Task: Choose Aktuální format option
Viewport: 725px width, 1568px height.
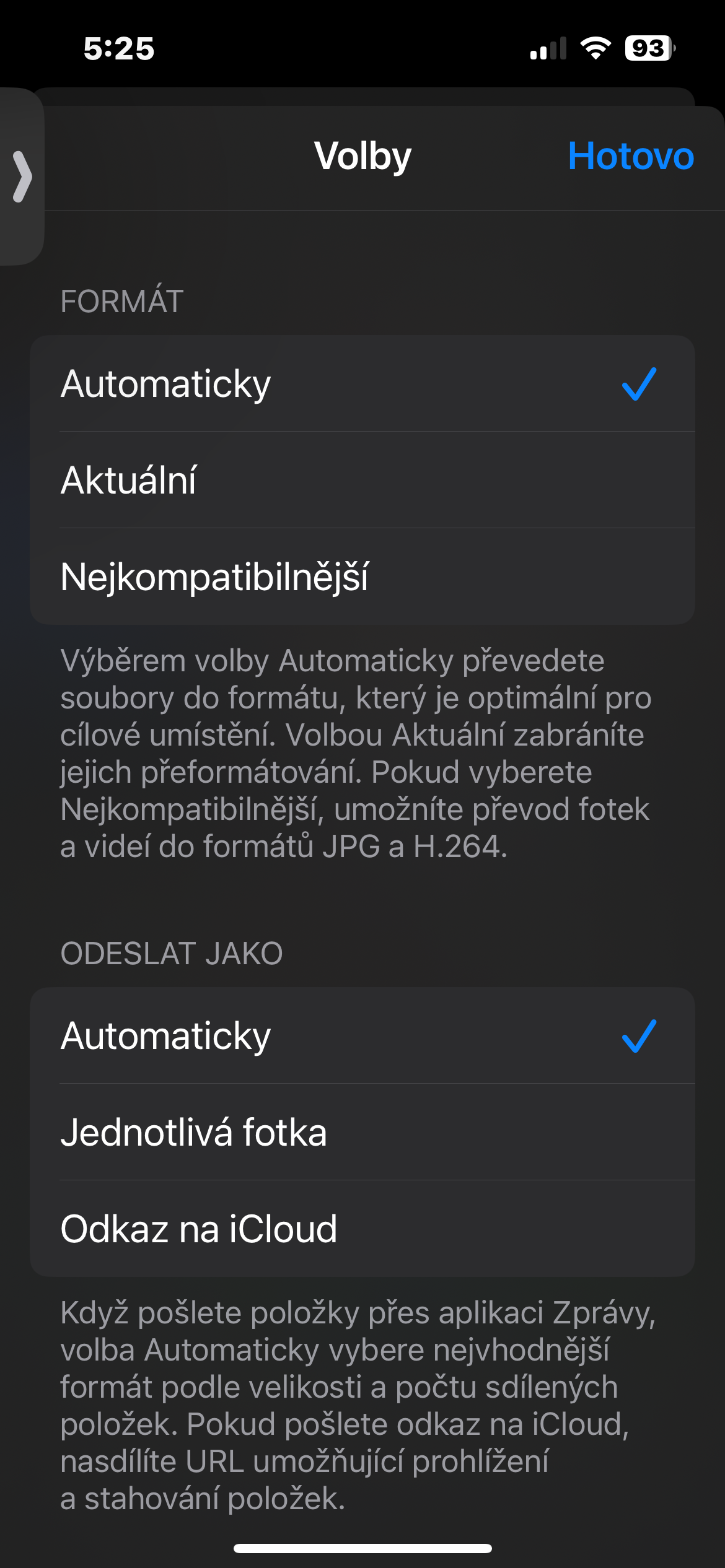Action: pyautogui.click(x=362, y=481)
